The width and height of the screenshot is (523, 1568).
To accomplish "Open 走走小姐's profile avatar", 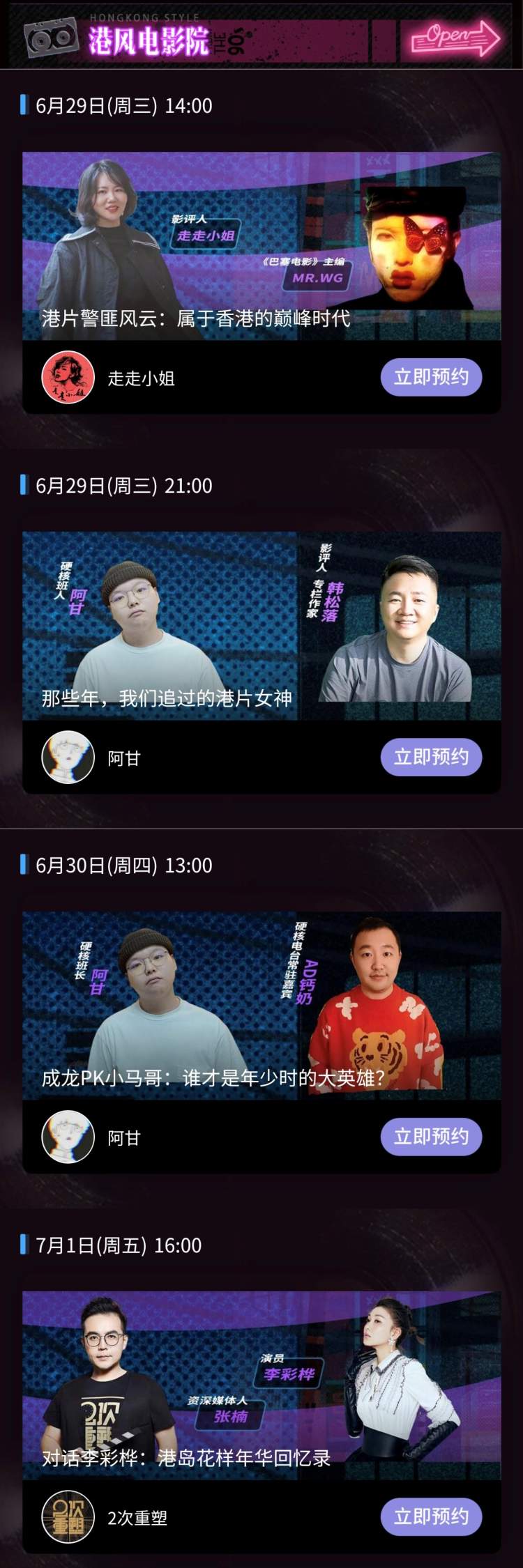I will coord(68,378).
